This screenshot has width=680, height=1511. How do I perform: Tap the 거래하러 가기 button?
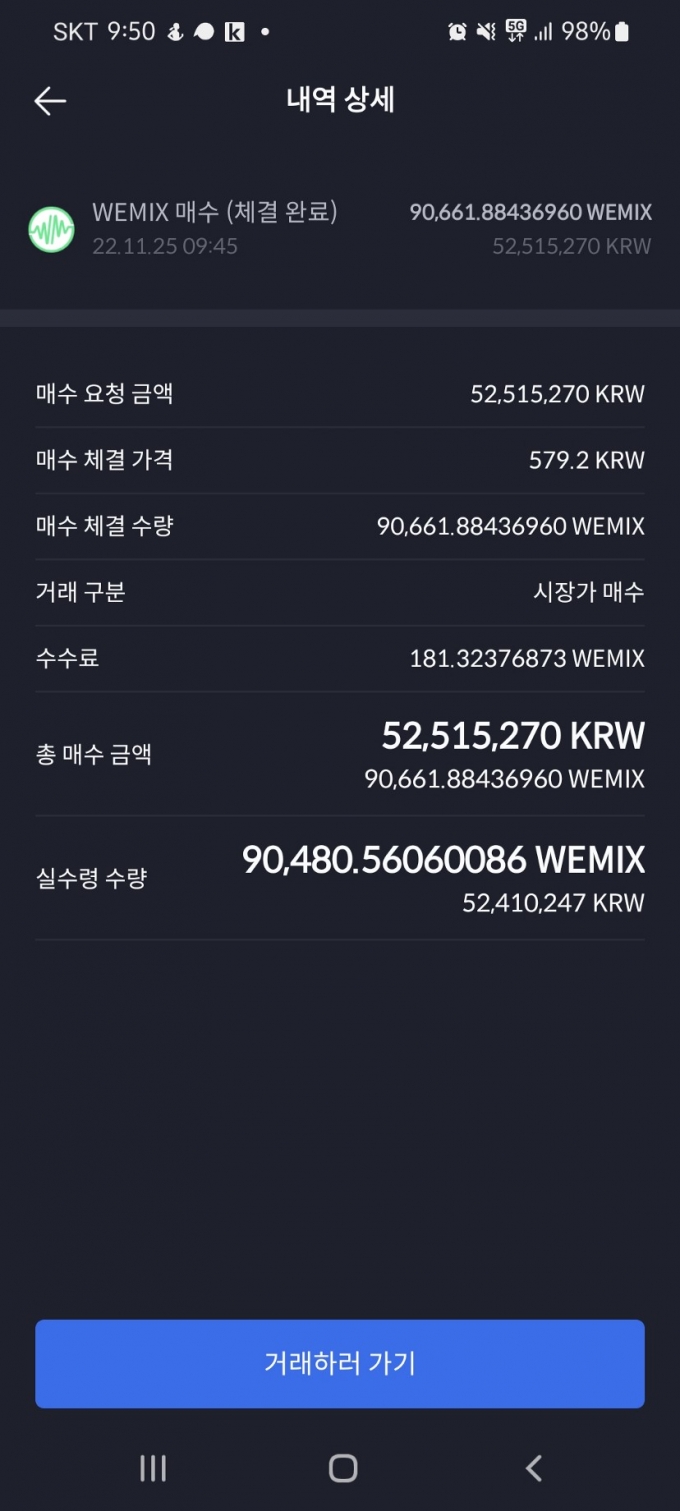click(x=340, y=1363)
